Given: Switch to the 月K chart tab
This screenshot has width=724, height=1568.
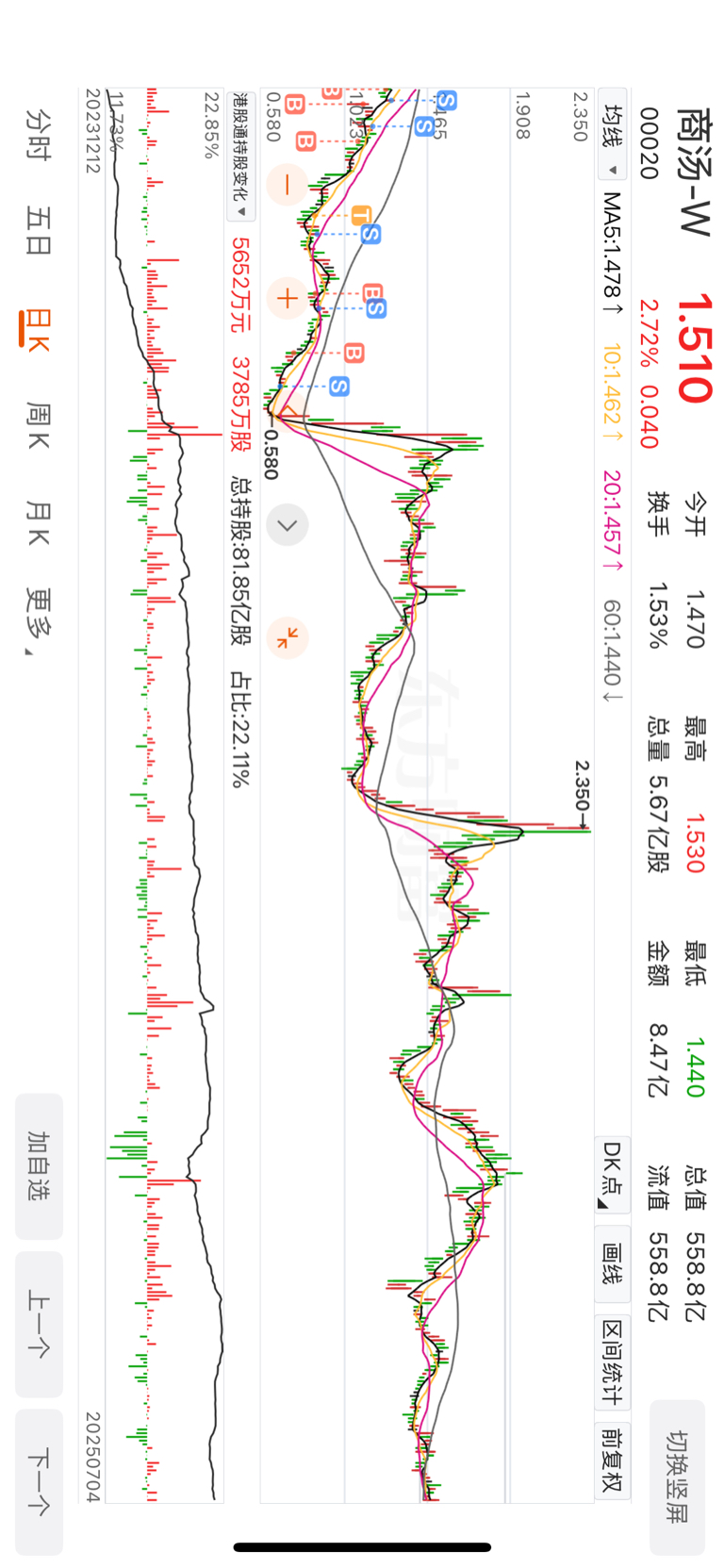Looking at the screenshot, I should (x=38, y=521).
